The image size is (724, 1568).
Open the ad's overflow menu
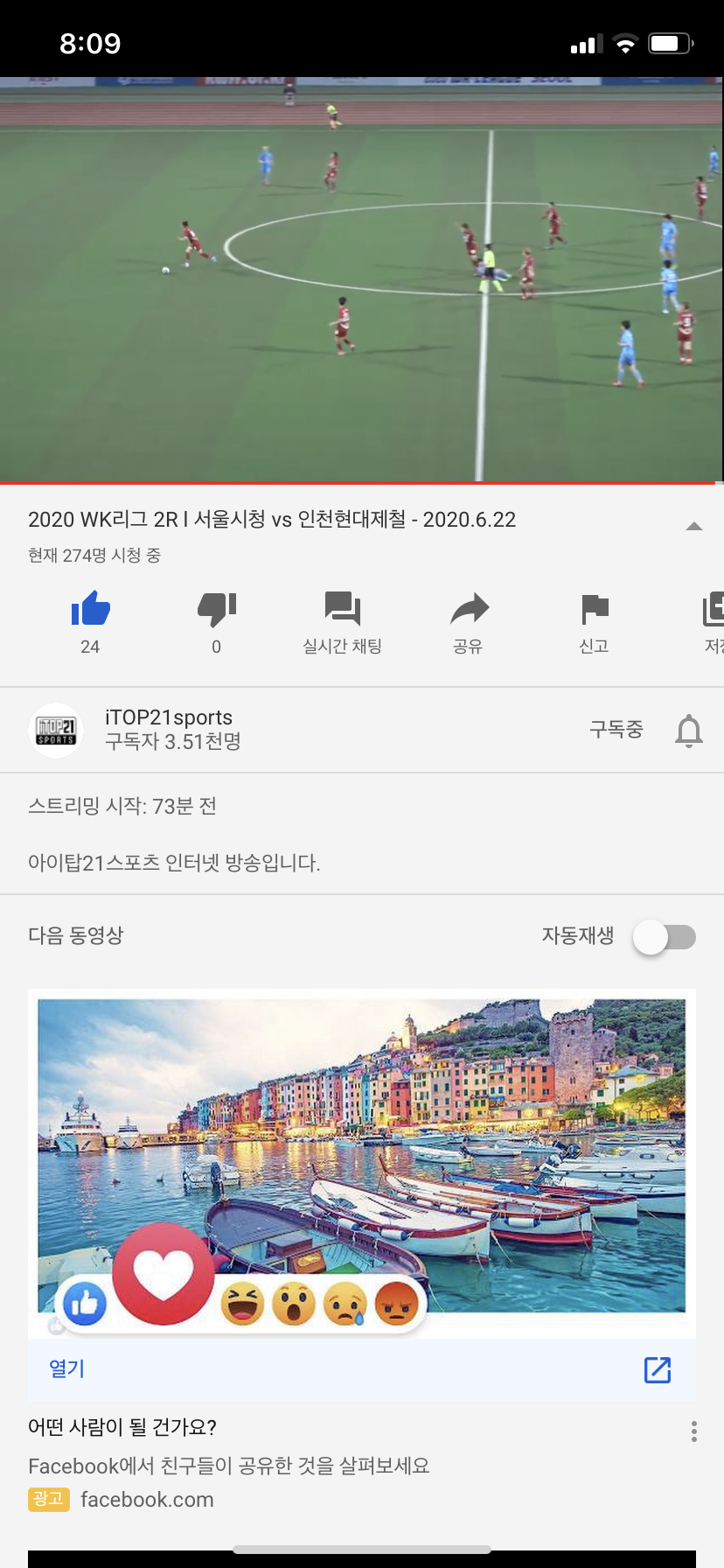point(693,1431)
